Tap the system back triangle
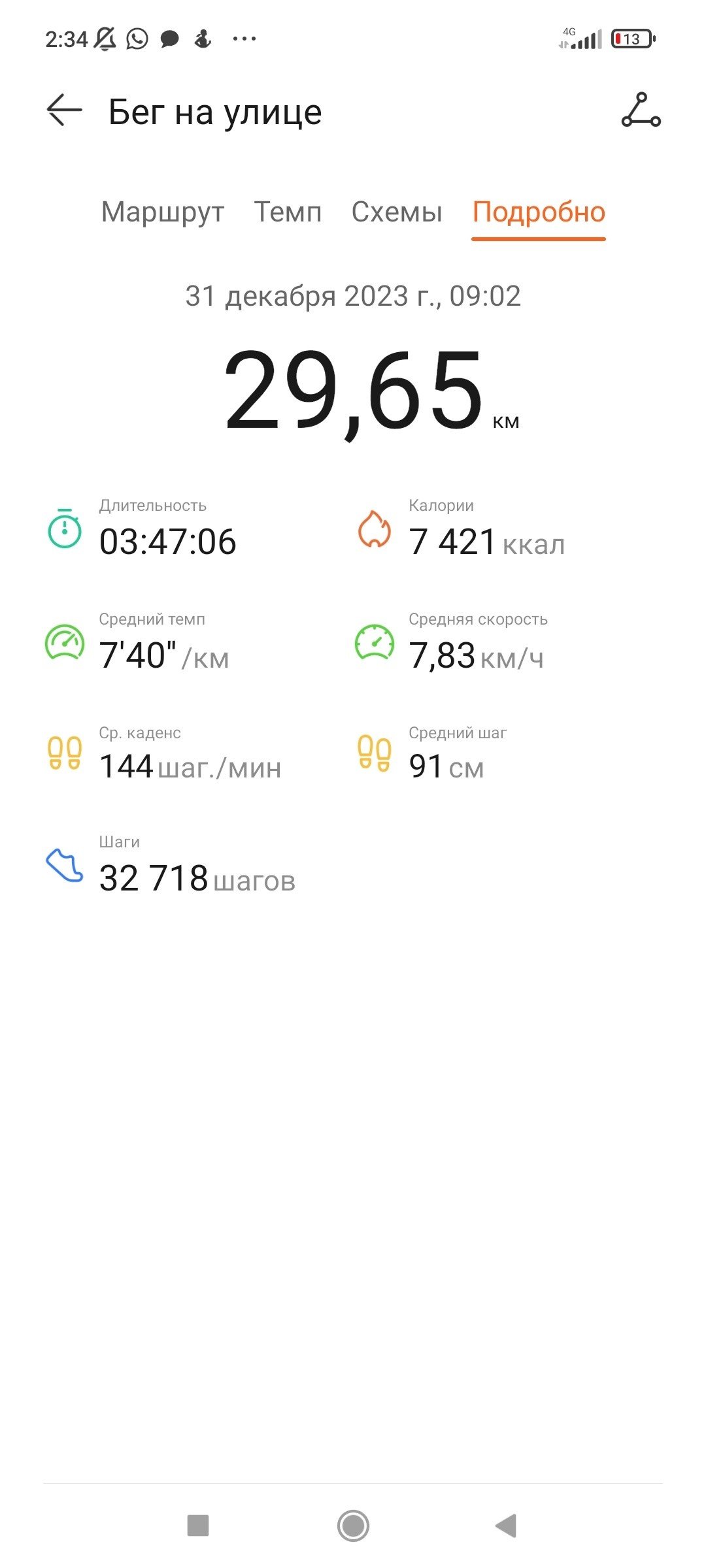The width and height of the screenshot is (706, 1568). tap(507, 1526)
